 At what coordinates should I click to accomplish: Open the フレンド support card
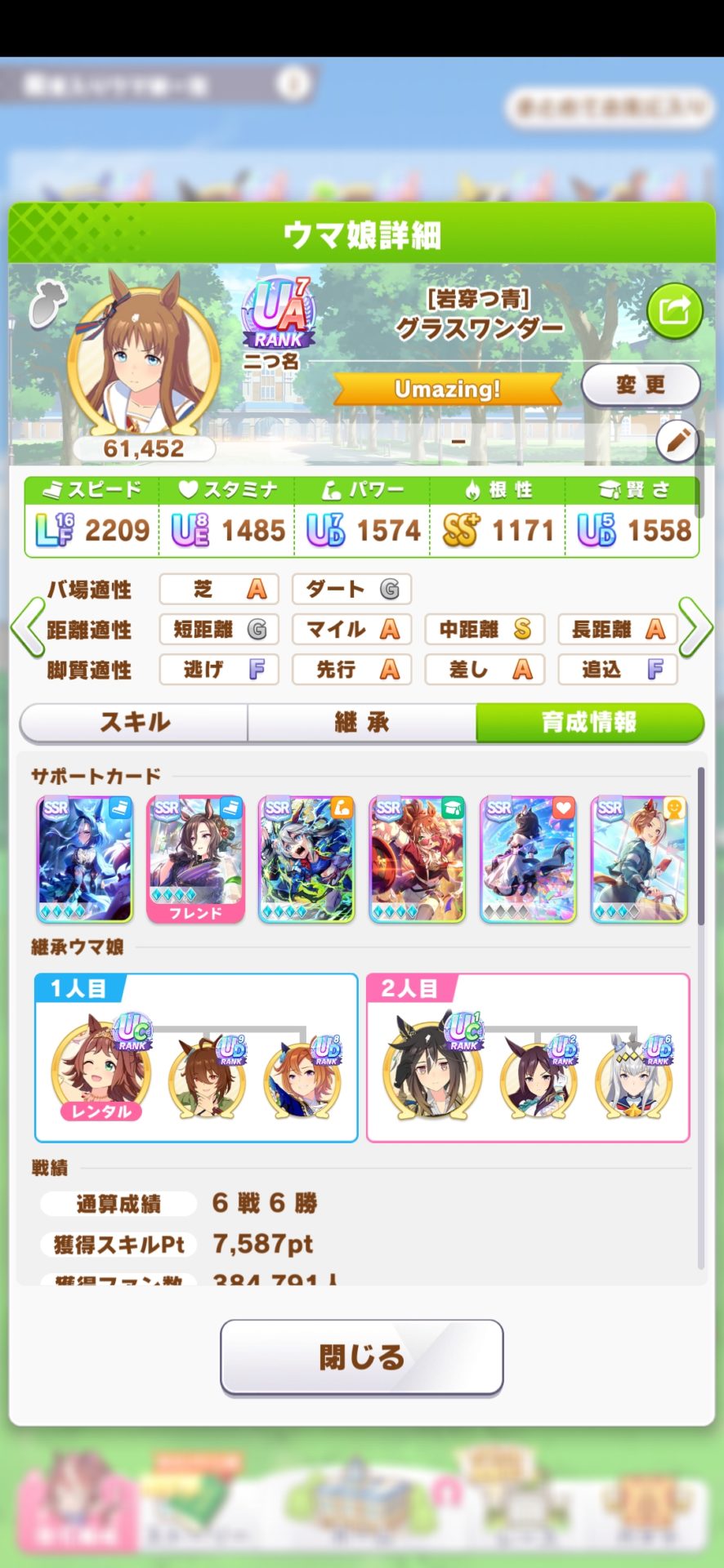[x=195, y=859]
